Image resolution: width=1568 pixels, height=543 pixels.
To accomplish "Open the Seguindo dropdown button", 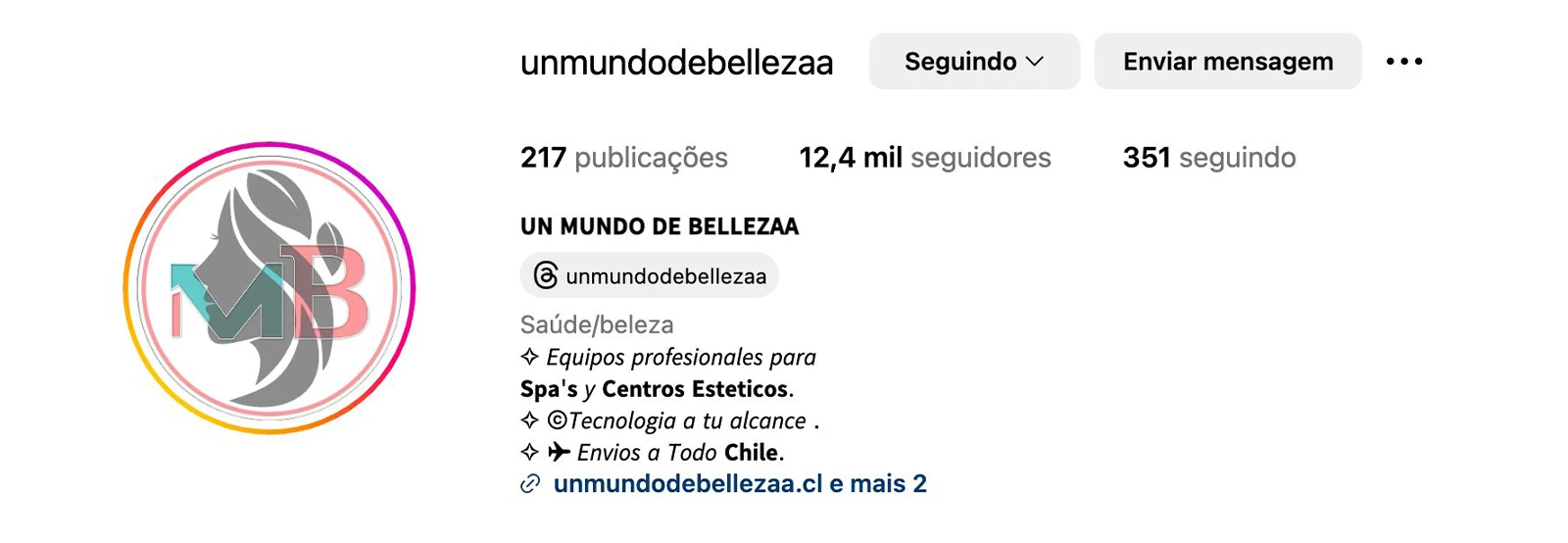I will (973, 62).
